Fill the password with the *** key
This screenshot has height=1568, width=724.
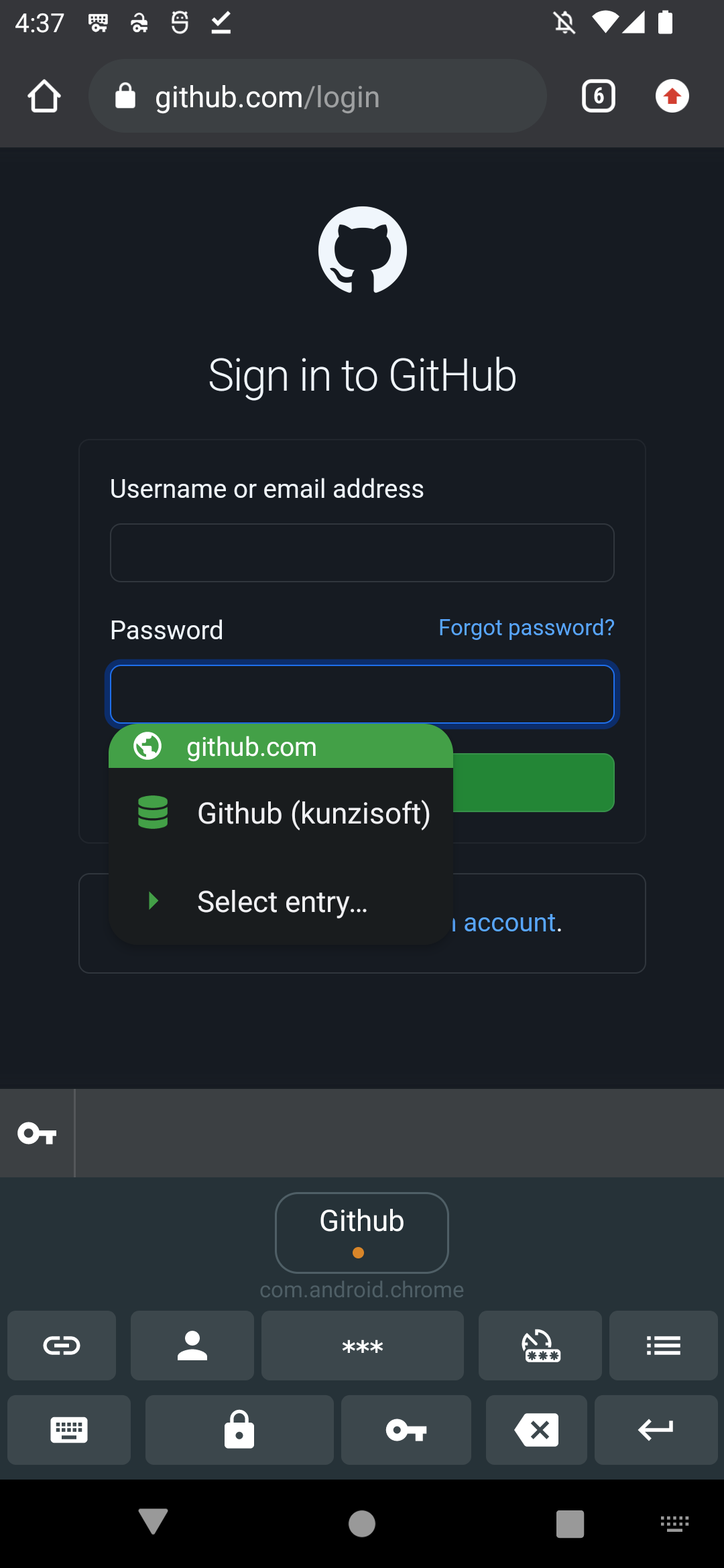tap(363, 1346)
